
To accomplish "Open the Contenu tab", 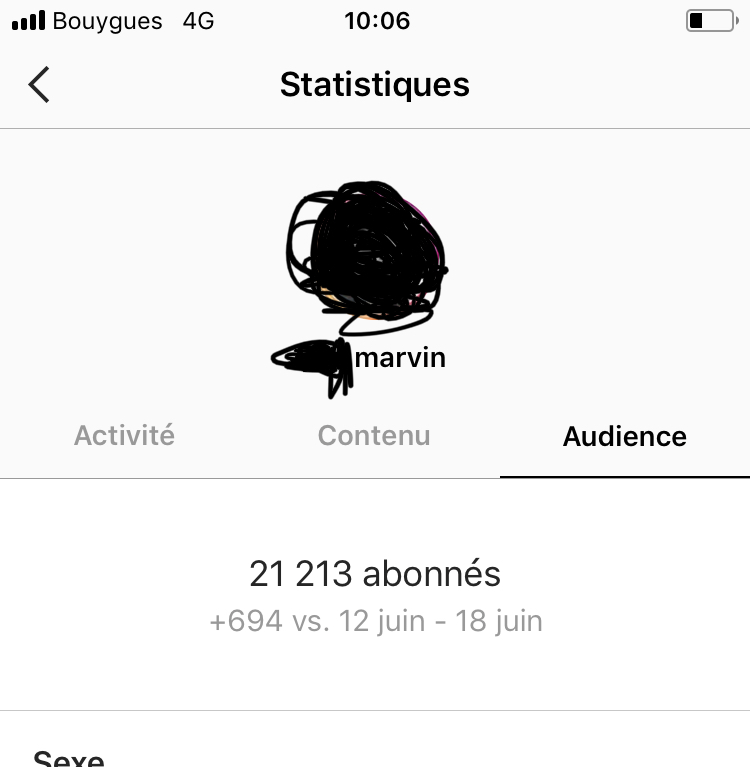I will [374, 436].
